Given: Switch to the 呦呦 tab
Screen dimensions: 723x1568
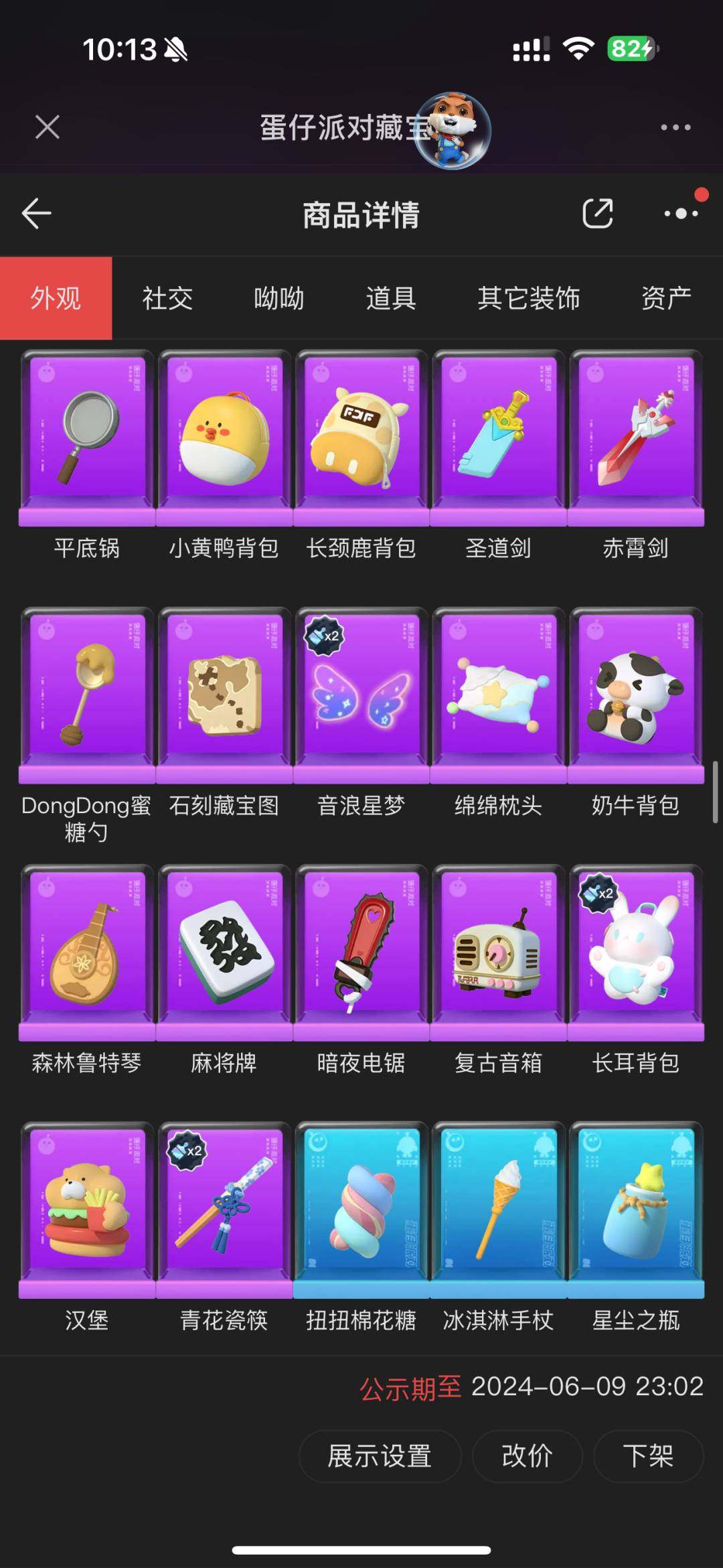Looking at the screenshot, I should (279, 298).
